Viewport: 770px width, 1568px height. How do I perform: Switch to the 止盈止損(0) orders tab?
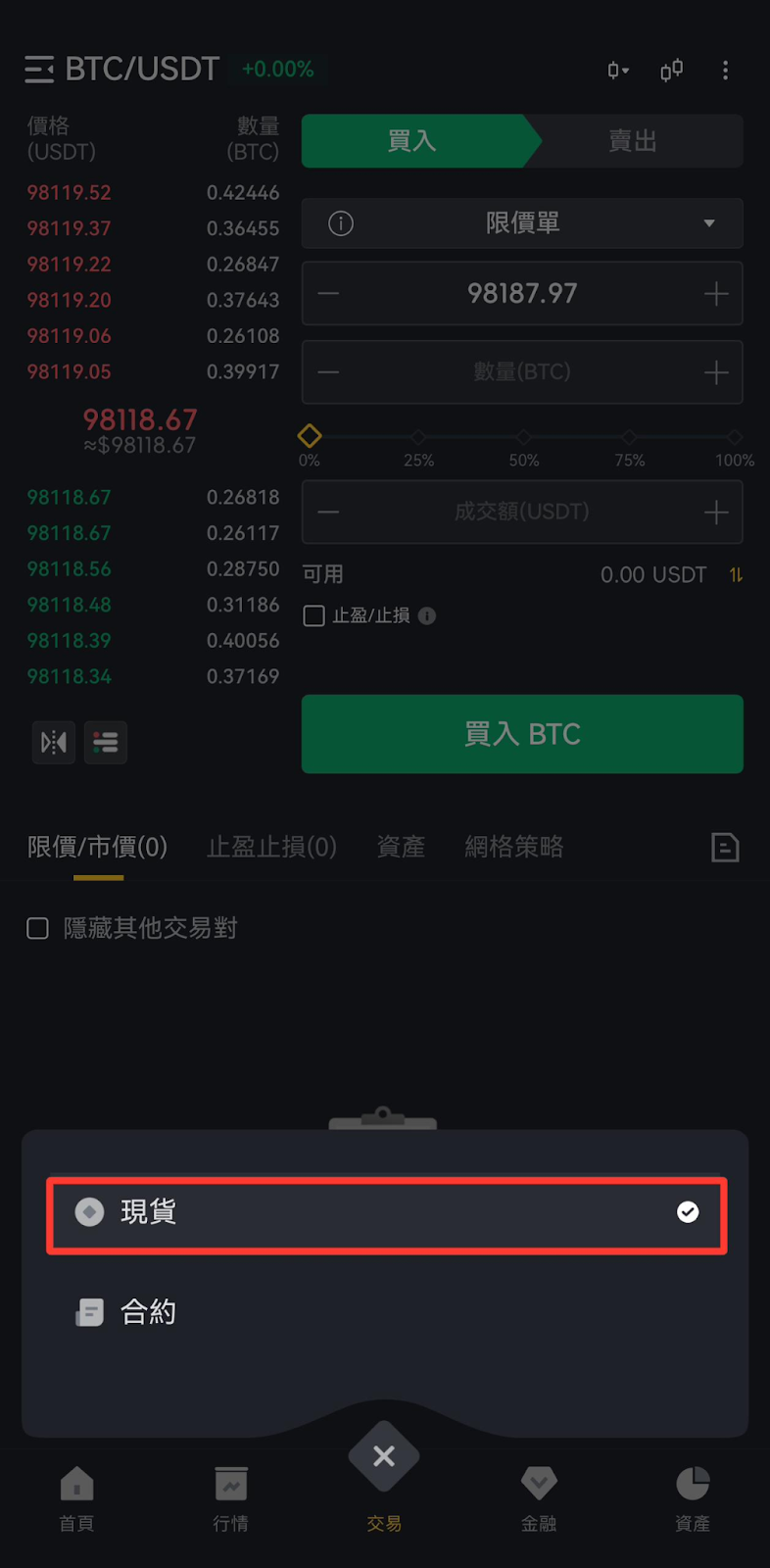pyautogui.click(x=272, y=847)
